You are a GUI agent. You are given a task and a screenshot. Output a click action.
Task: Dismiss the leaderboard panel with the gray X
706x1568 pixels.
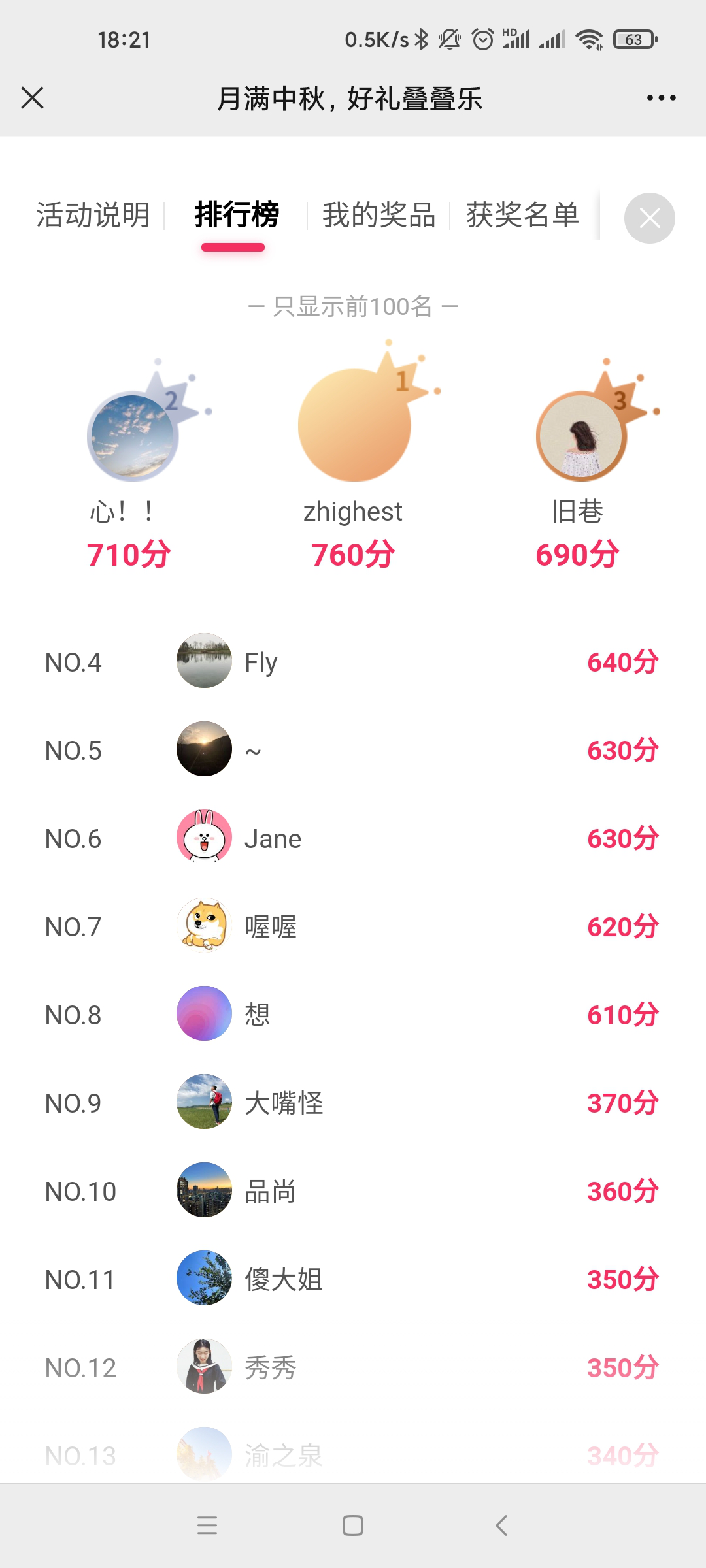(649, 218)
